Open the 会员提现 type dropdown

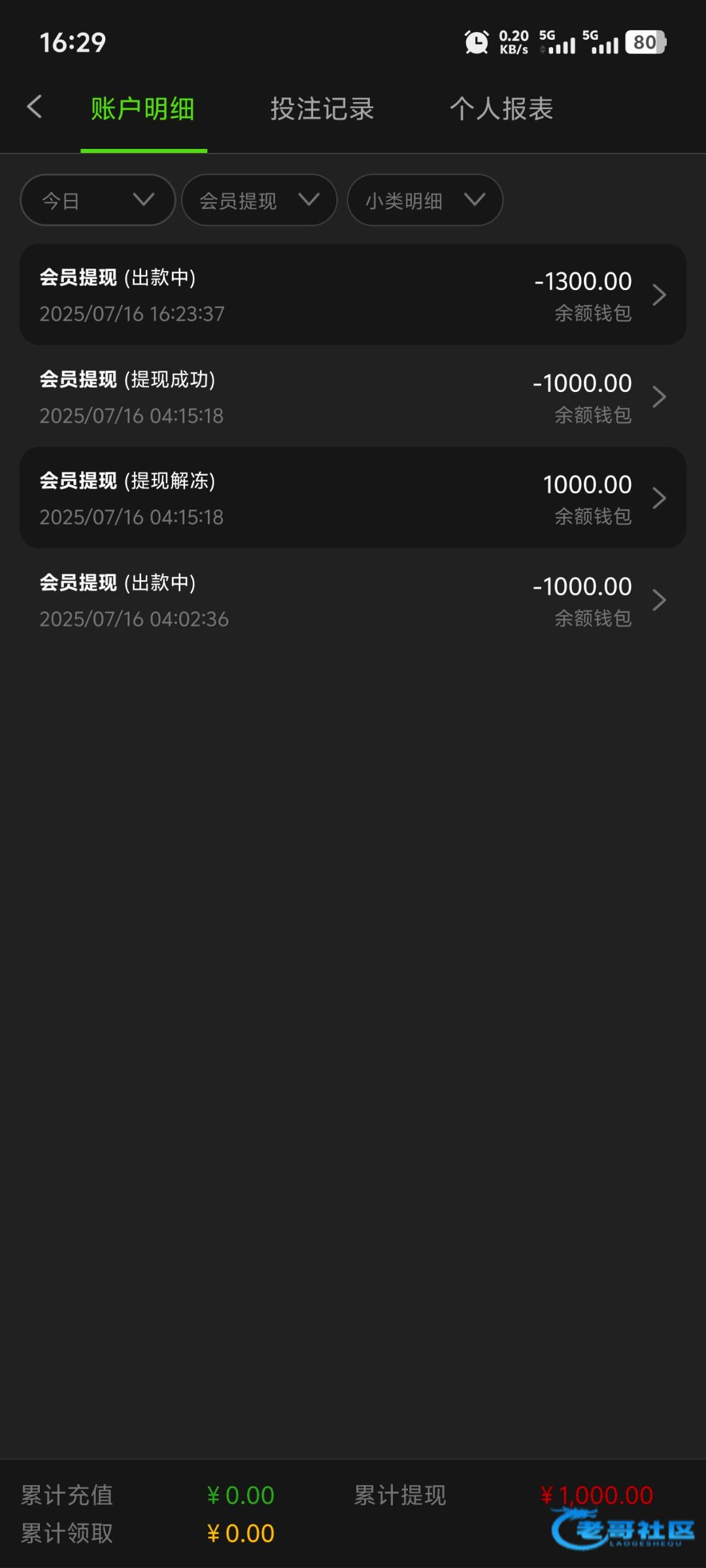point(260,200)
